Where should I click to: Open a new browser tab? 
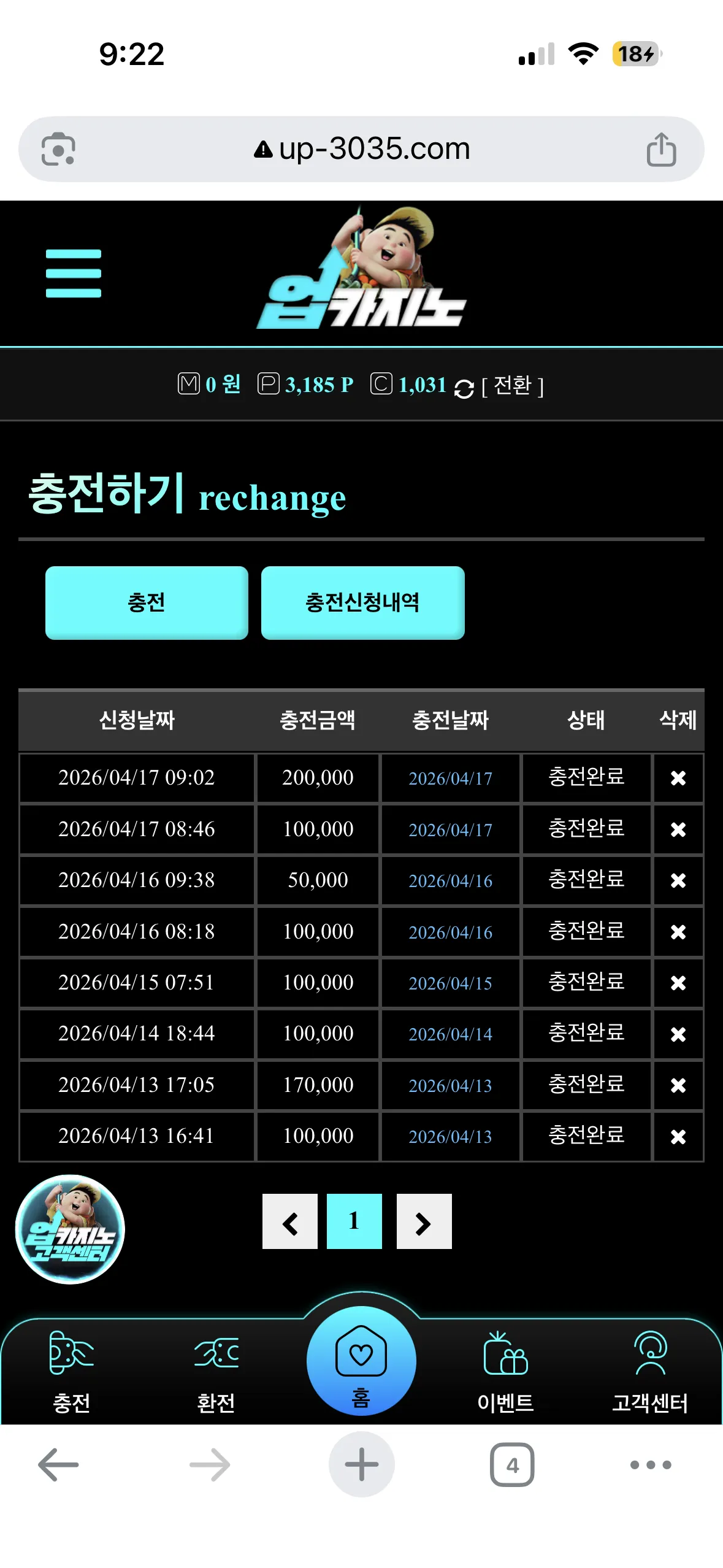361,1465
